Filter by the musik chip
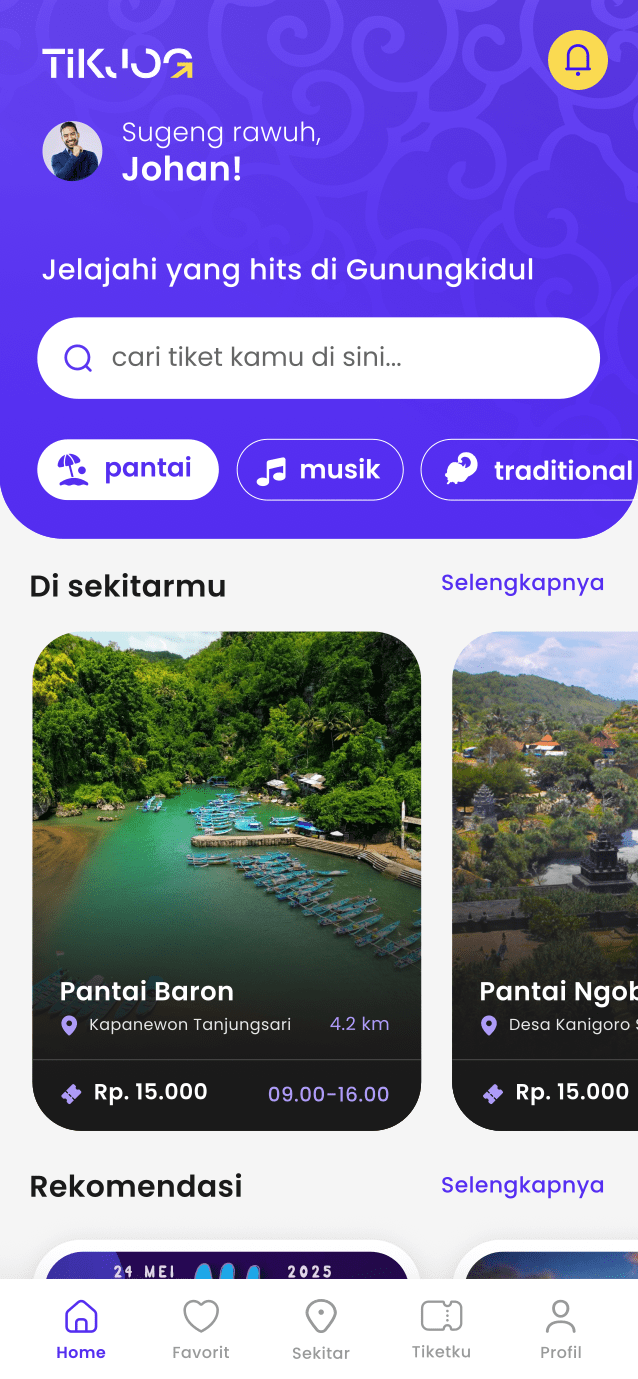The width and height of the screenshot is (638, 1379). click(x=320, y=469)
